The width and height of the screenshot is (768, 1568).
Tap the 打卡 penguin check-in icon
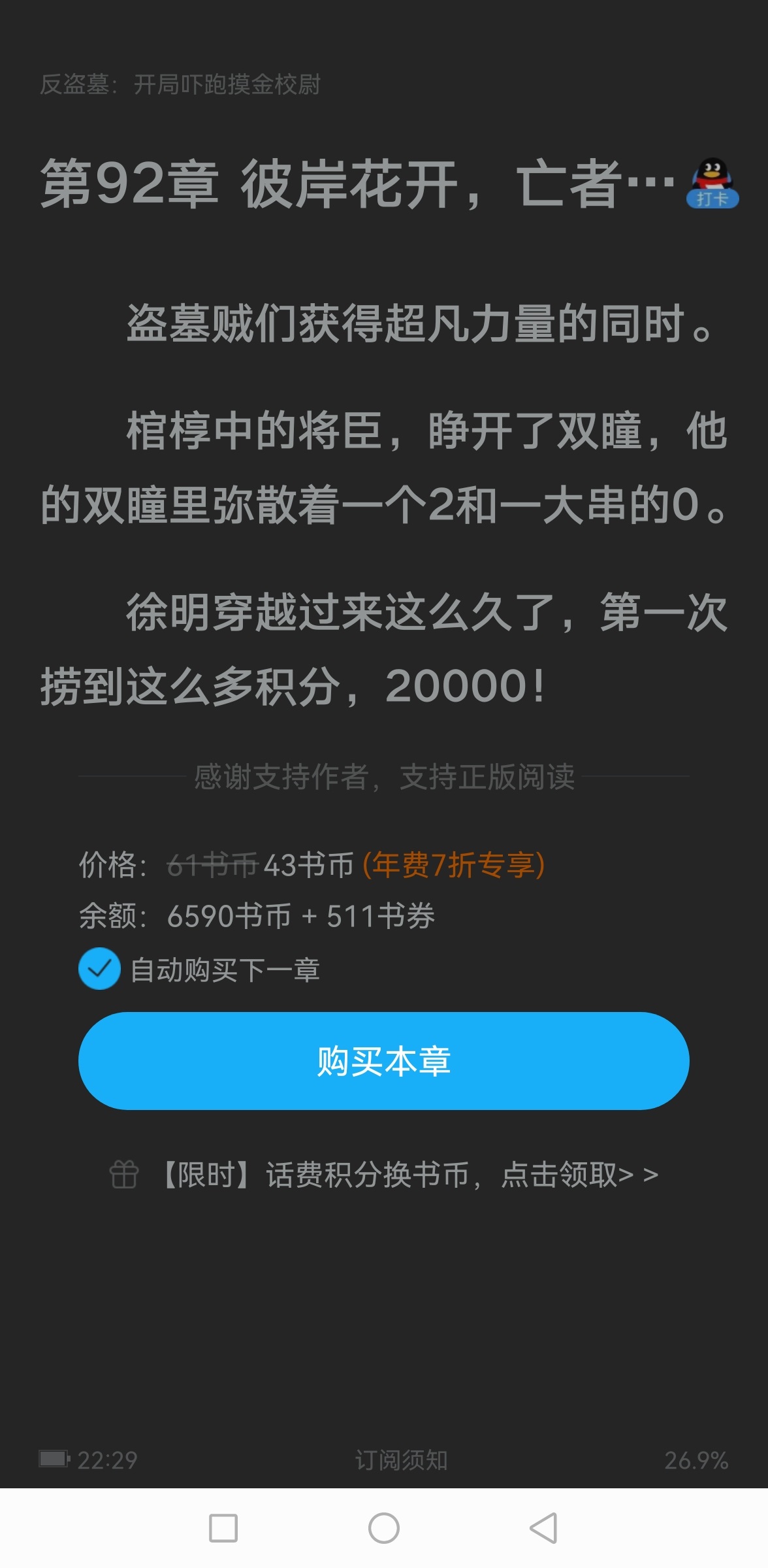tap(712, 184)
